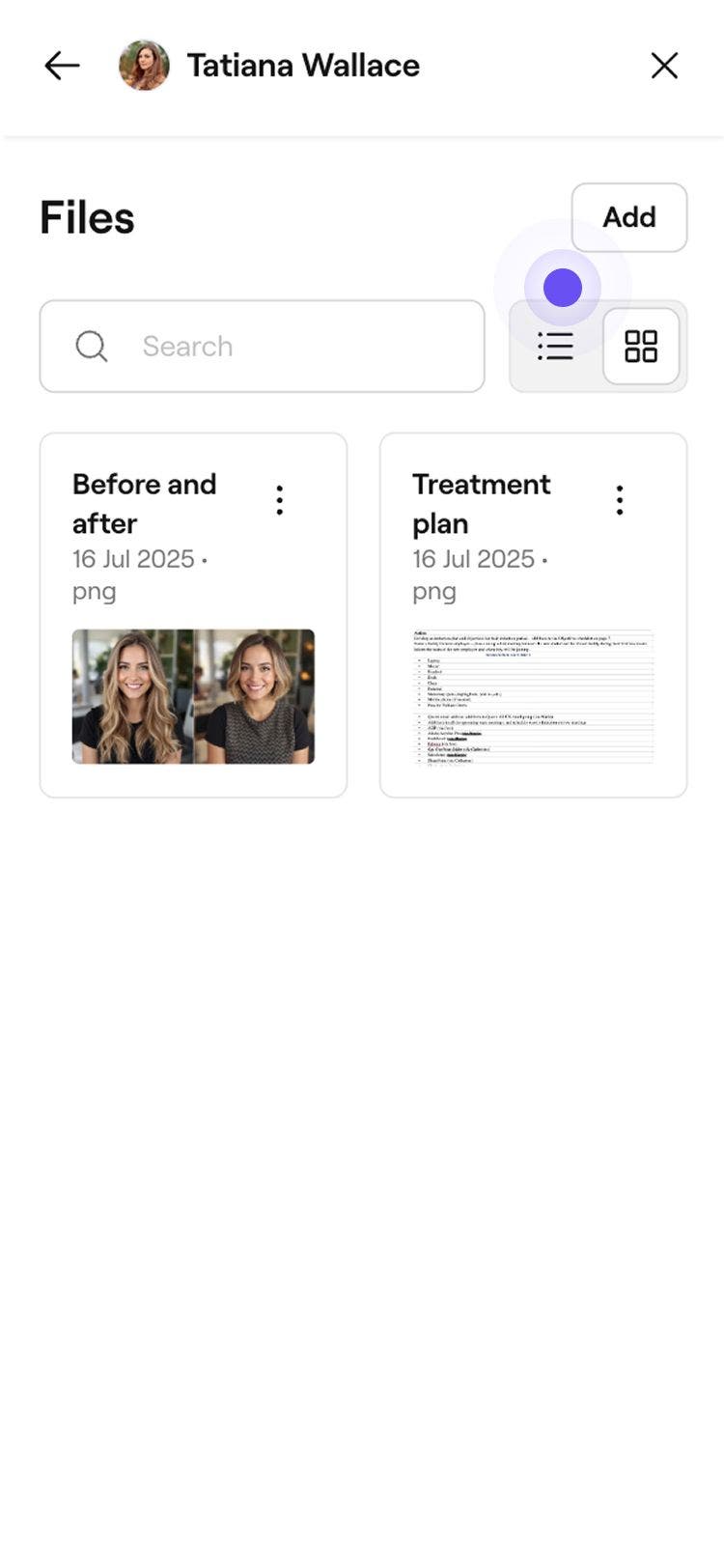Show more options for Treatment plan
The image size is (724, 1568).
click(x=620, y=500)
